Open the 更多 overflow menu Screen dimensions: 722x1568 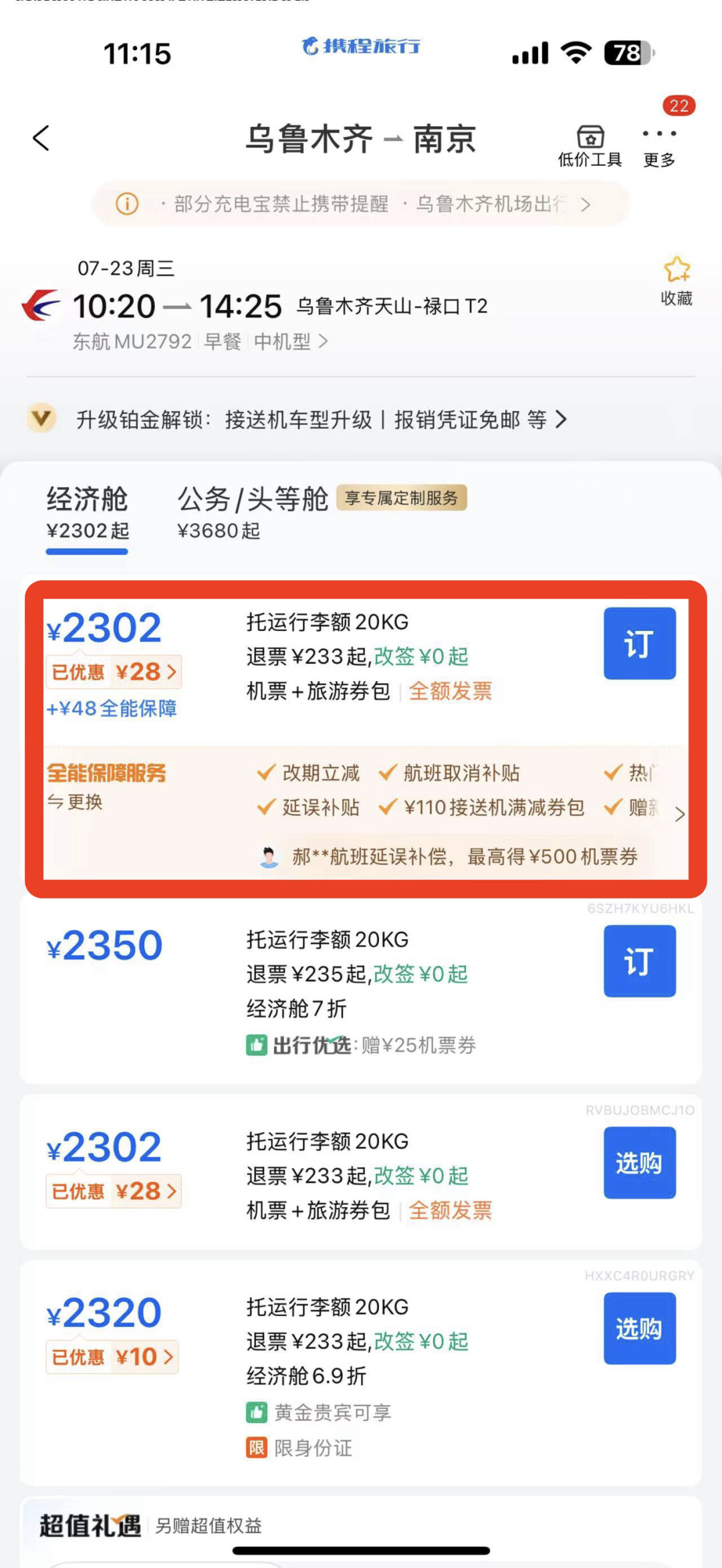tap(659, 147)
